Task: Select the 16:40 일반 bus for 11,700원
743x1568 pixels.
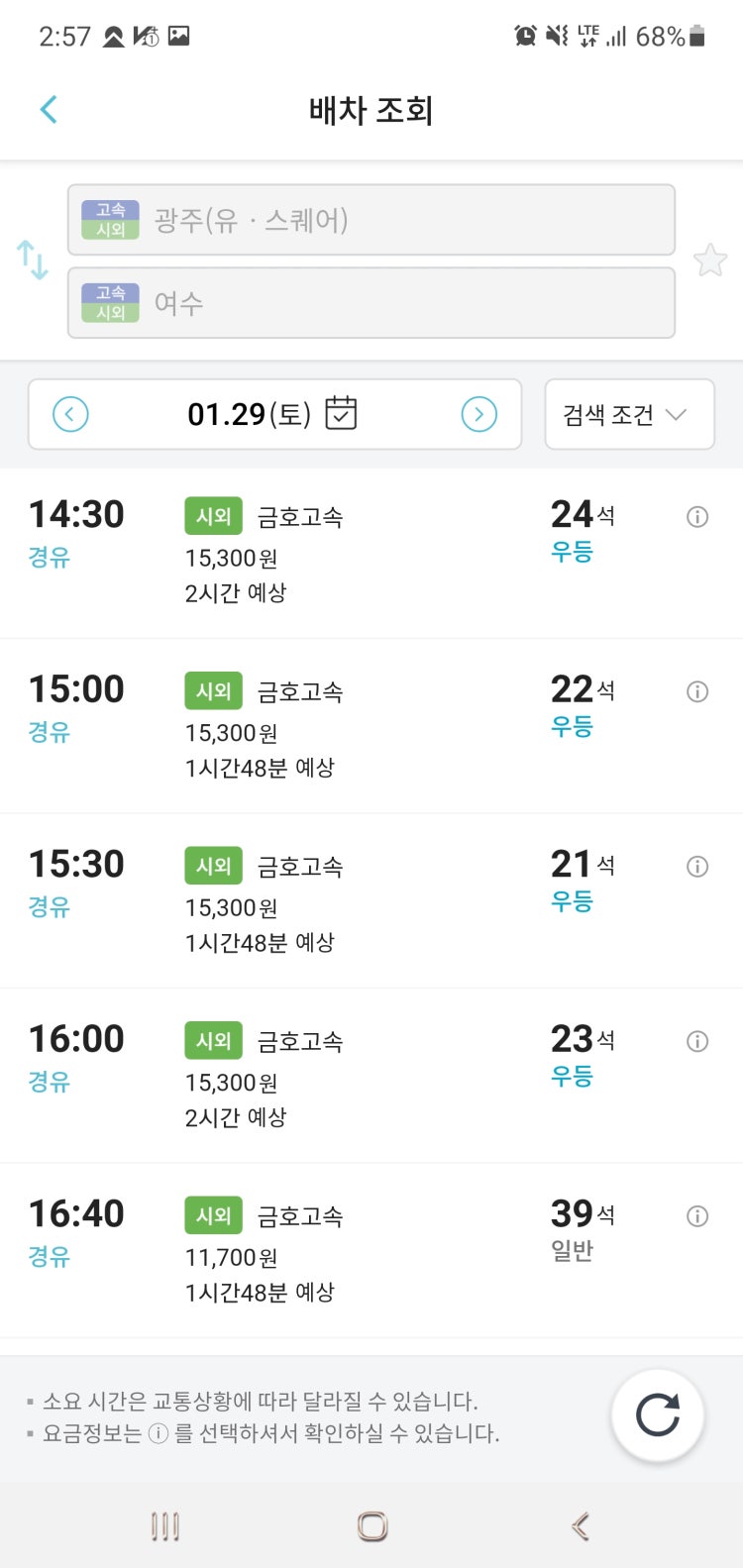Action: (x=371, y=1251)
